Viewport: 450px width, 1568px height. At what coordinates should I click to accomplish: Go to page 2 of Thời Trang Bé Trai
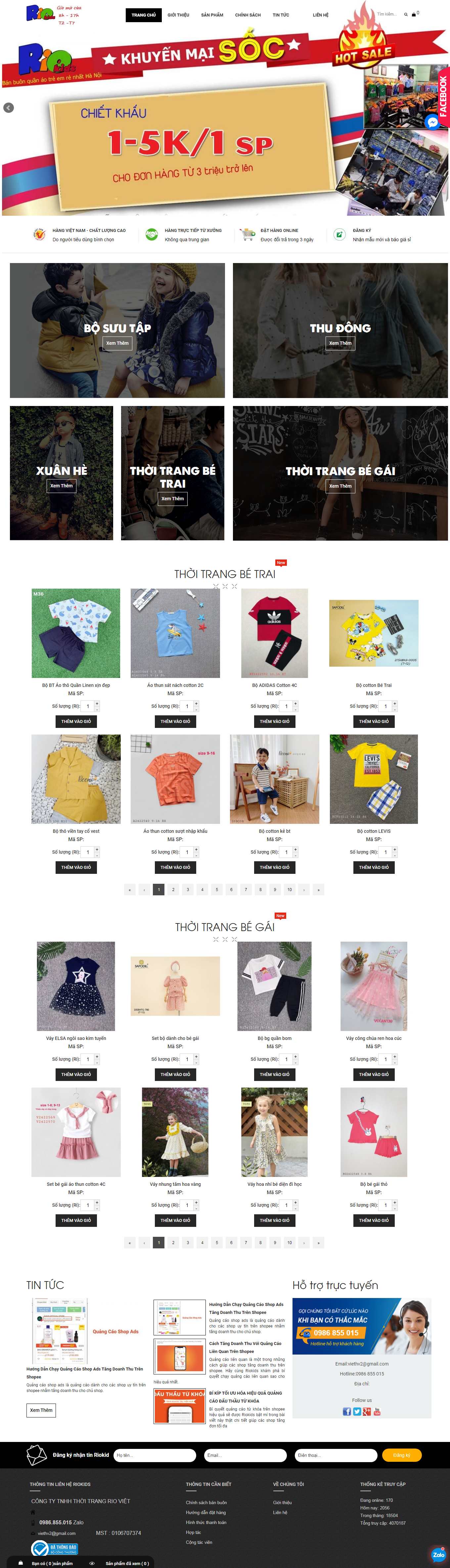pyautogui.click(x=173, y=889)
